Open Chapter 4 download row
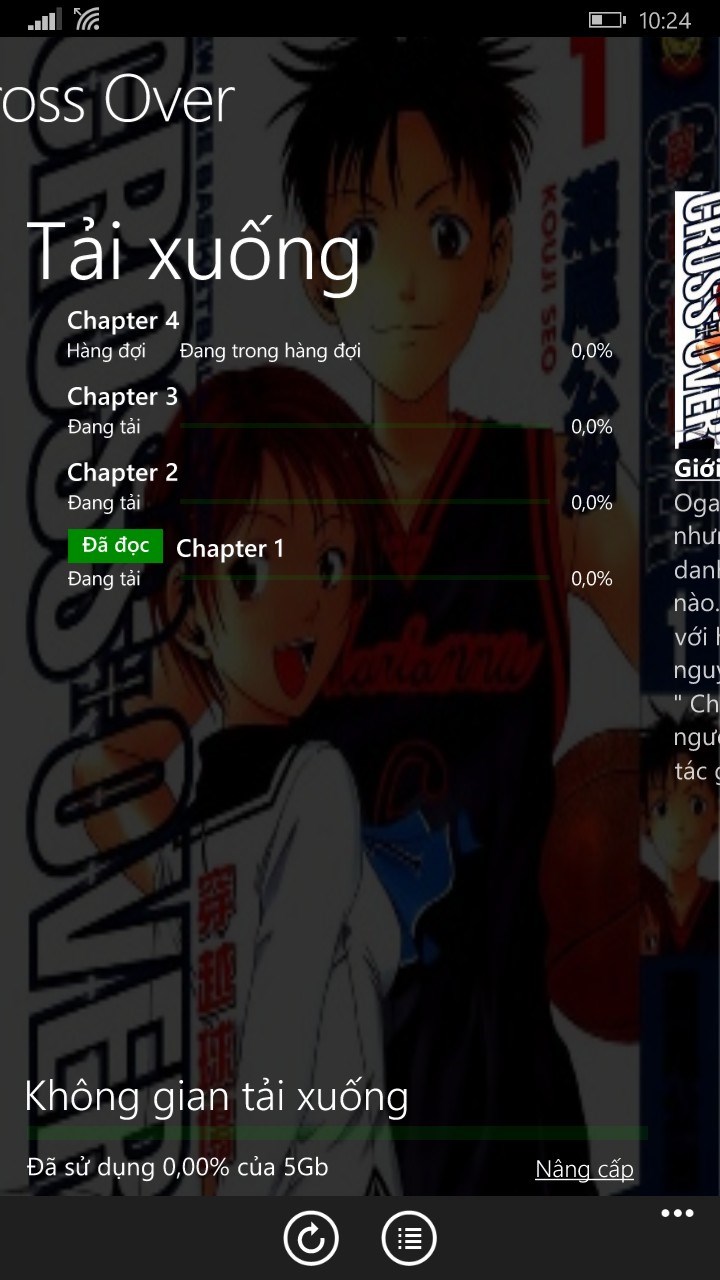This screenshot has width=720, height=1280. (x=123, y=321)
